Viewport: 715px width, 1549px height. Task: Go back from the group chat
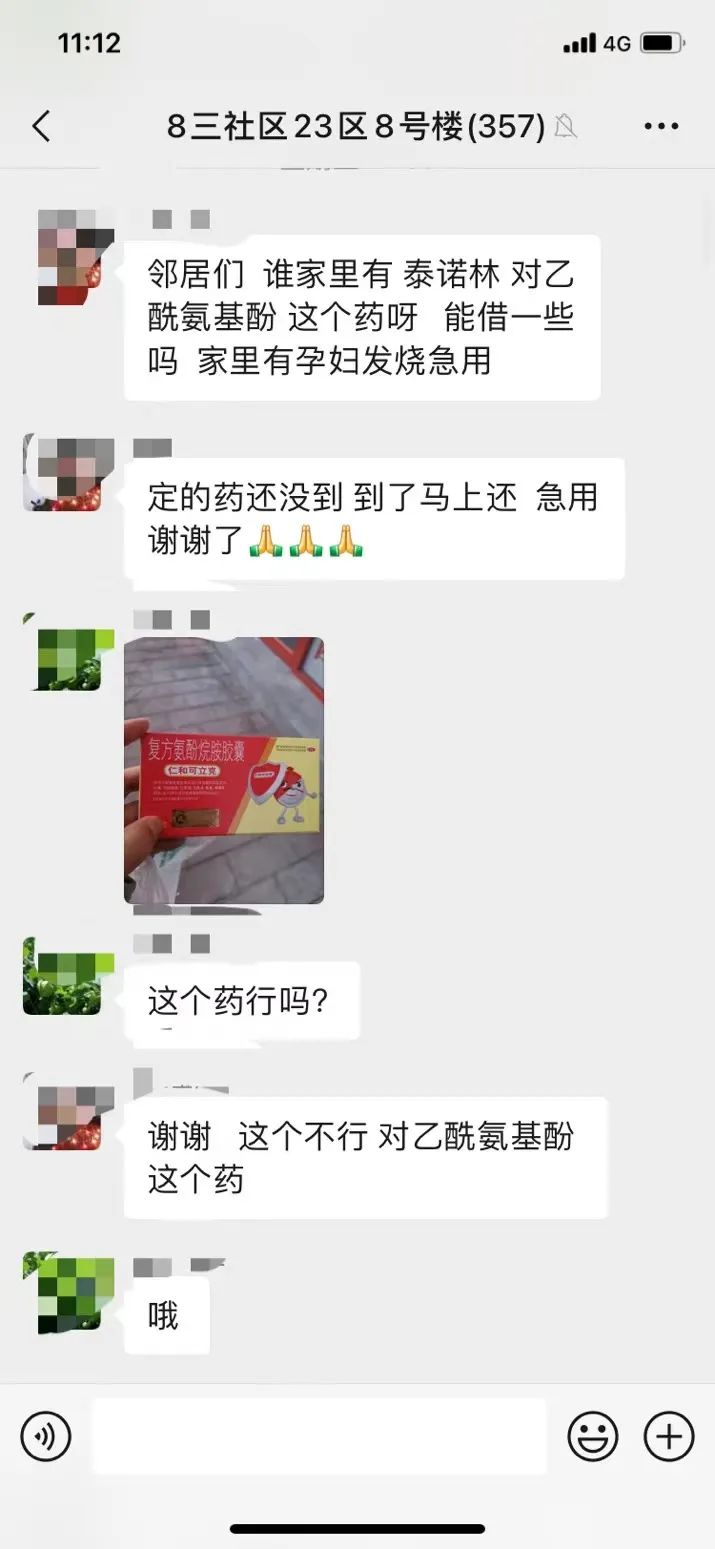(41, 127)
